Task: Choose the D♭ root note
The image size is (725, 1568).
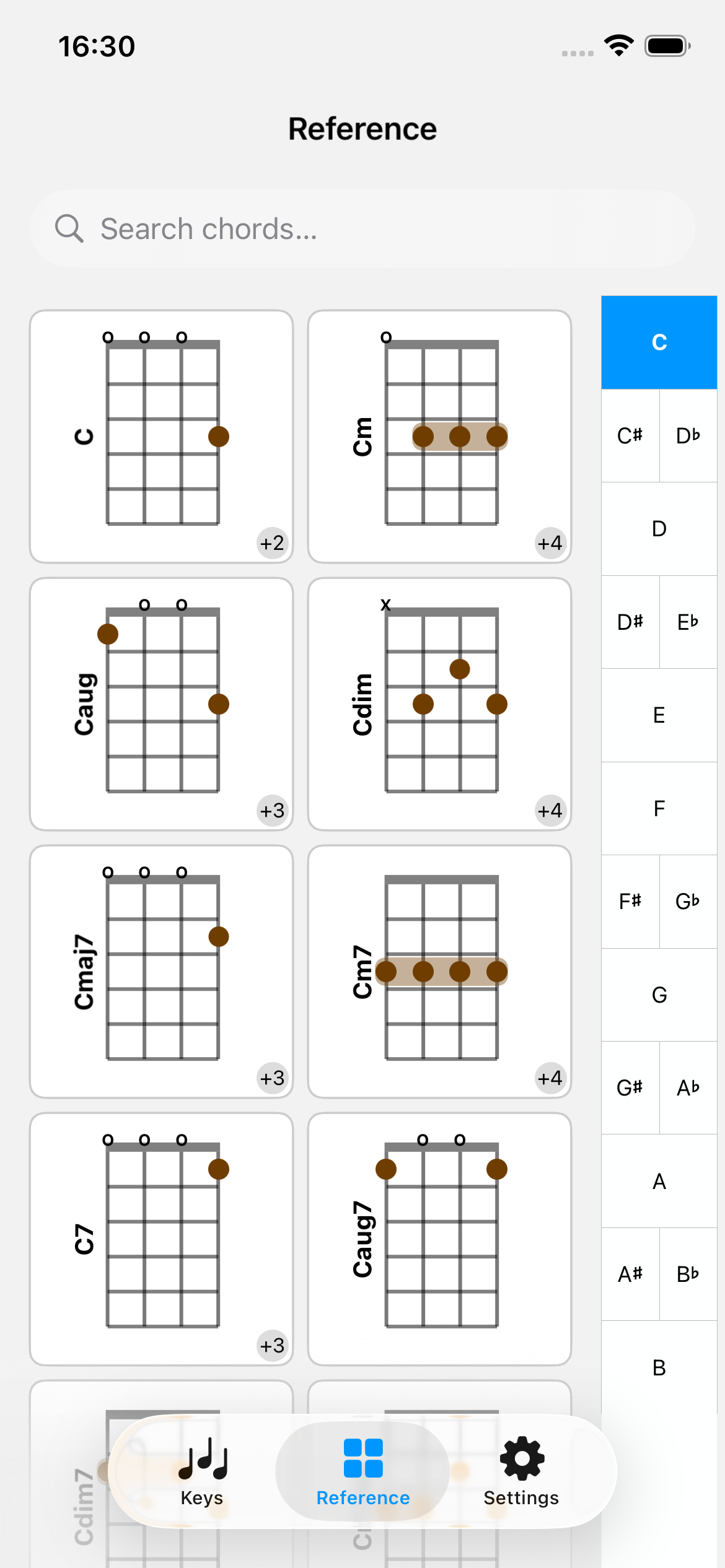Action: 688,436
